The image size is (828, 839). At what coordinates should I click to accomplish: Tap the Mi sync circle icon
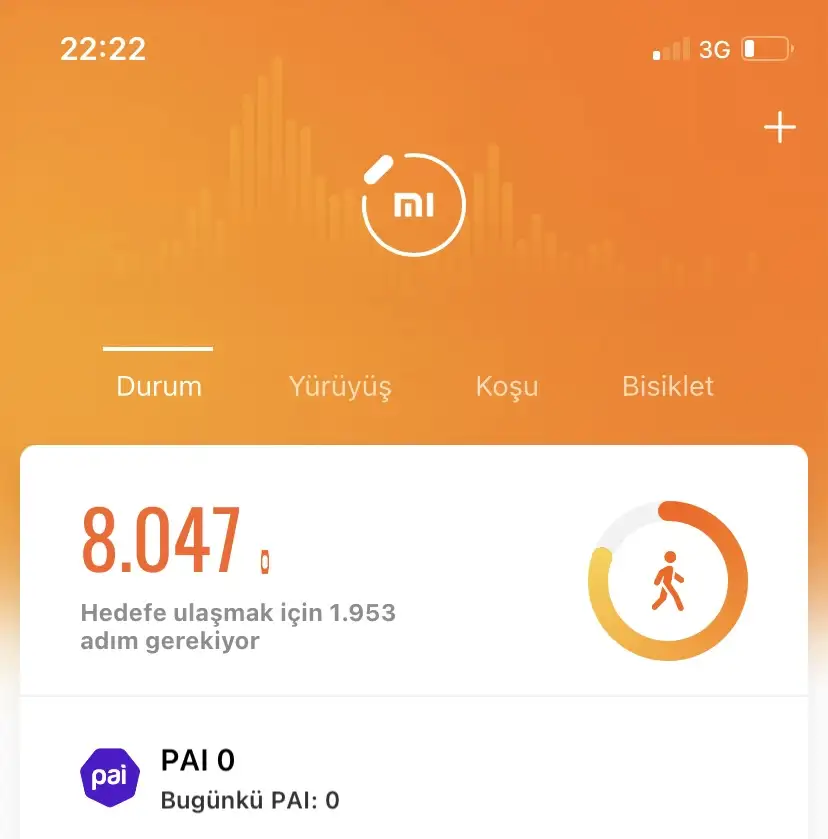pyautogui.click(x=413, y=205)
